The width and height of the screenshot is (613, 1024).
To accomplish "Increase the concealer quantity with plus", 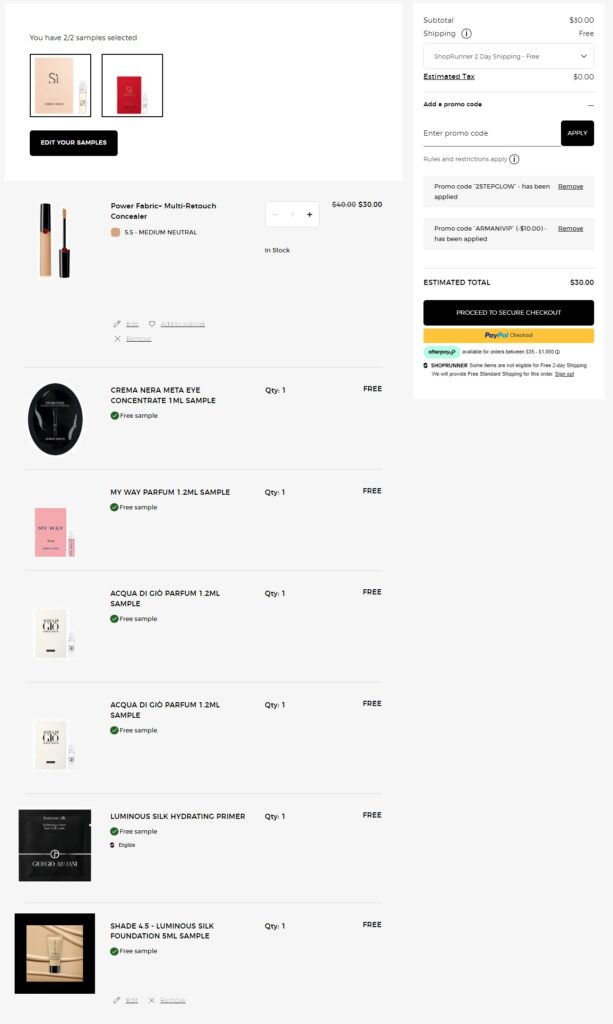I will click(309, 214).
